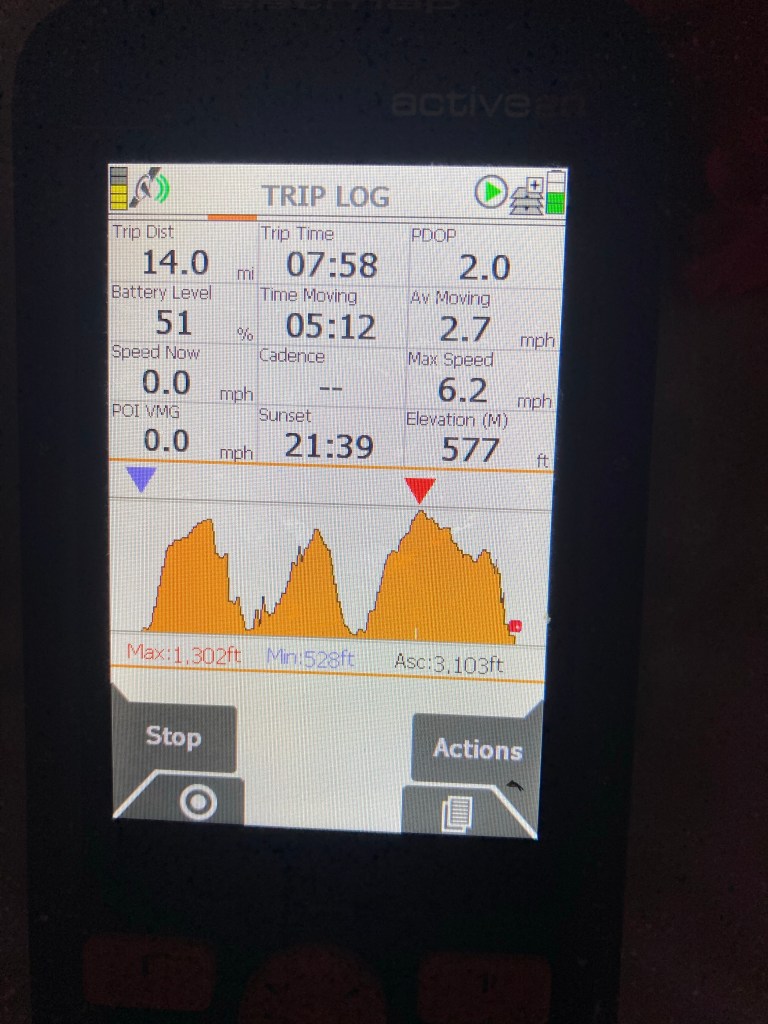Tap the Stop button
Screen dimensions: 768x1024
pos(173,738)
